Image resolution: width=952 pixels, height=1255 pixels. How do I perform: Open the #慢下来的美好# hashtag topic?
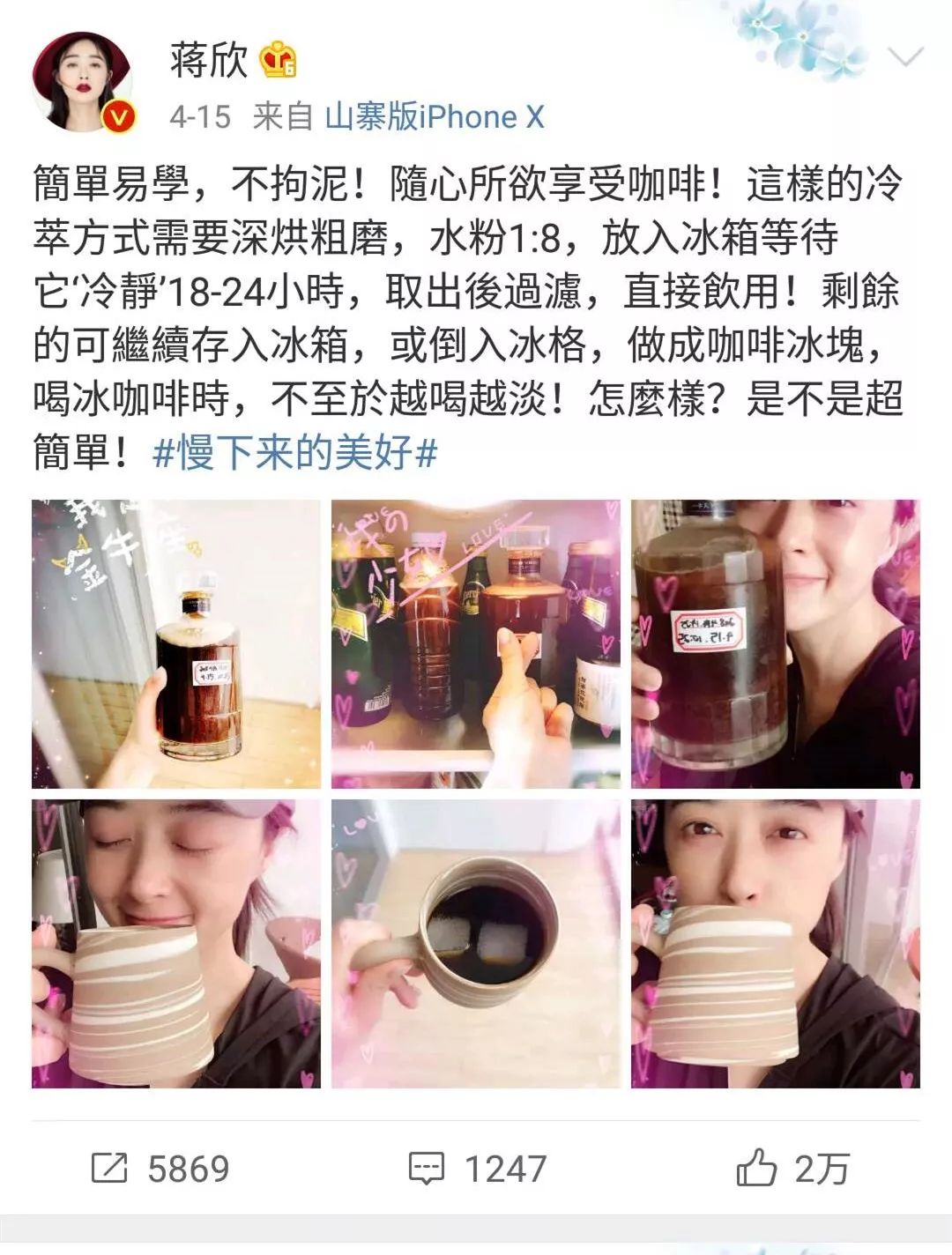tap(295, 453)
